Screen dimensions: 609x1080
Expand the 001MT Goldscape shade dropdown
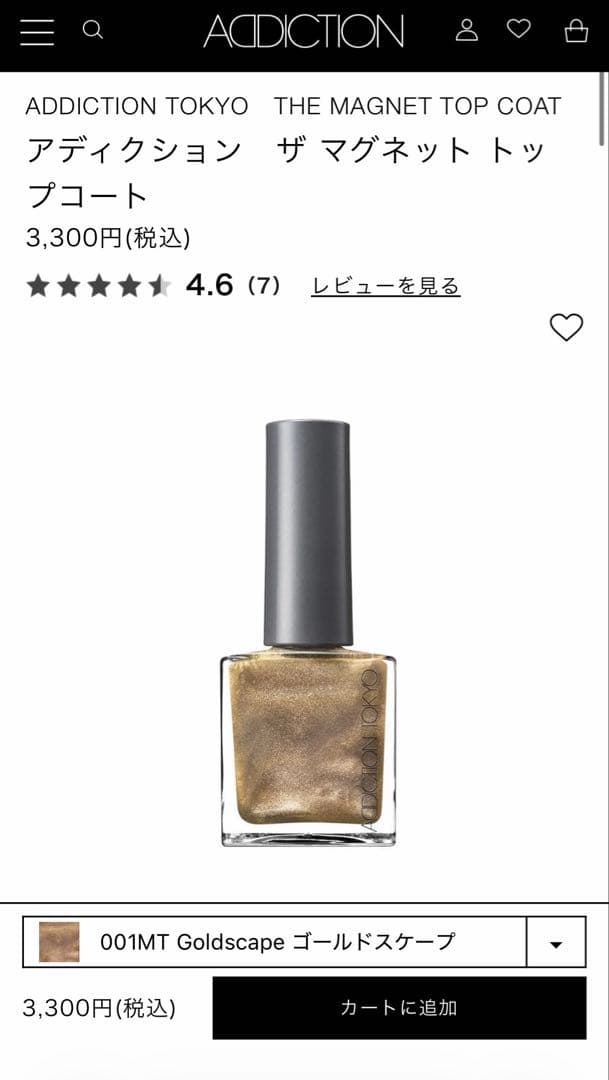point(556,943)
